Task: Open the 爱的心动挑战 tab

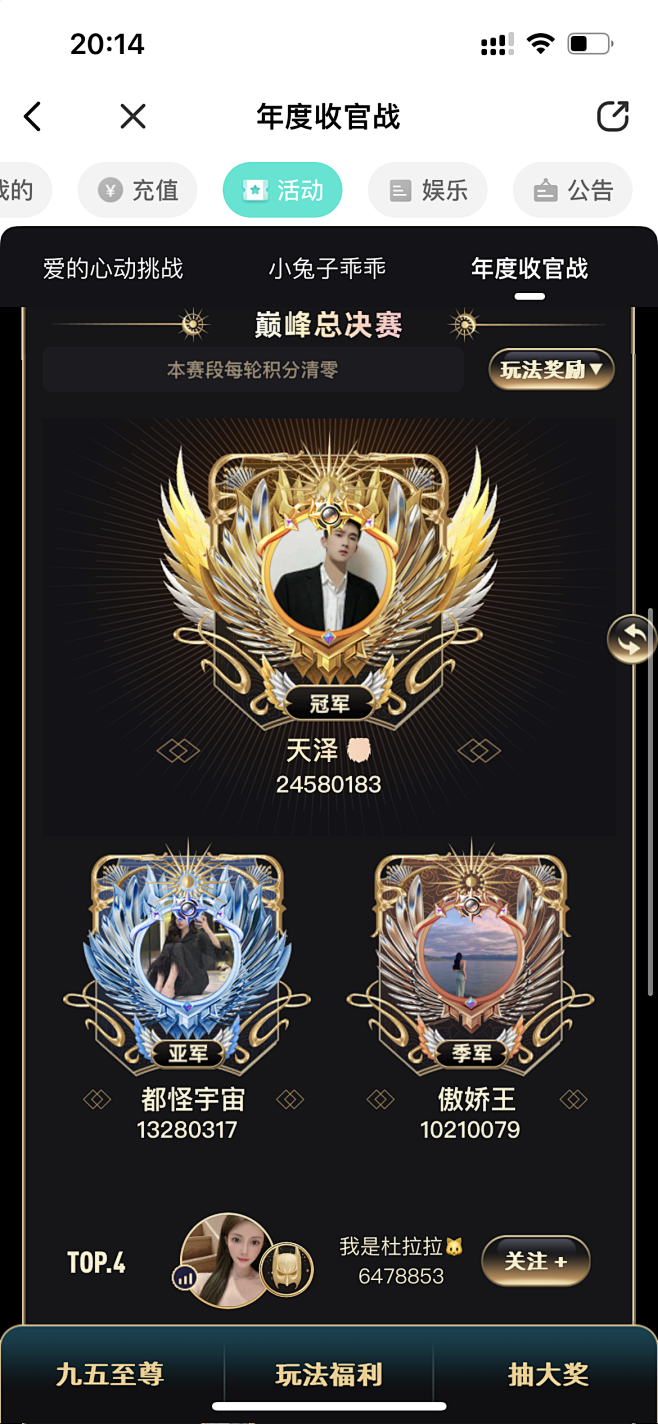Action: (113, 268)
